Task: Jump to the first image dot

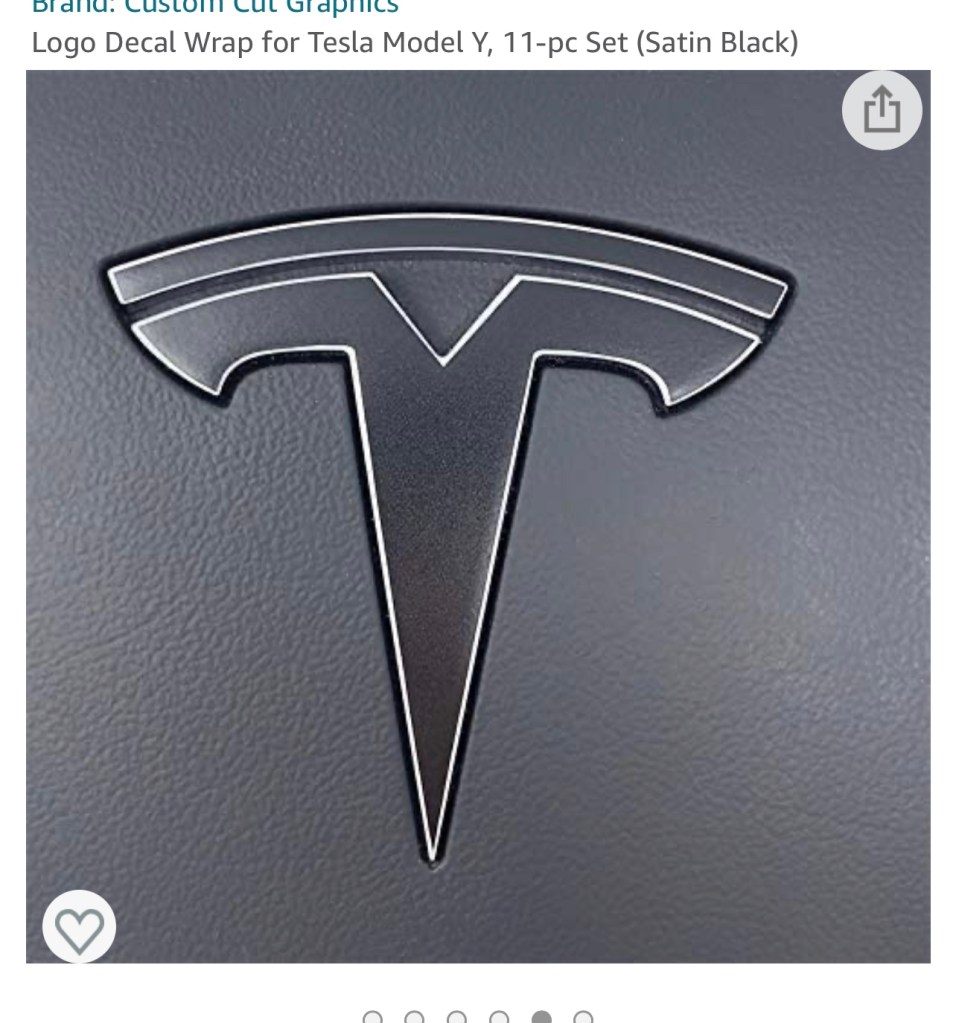Action: coord(373,1017)
